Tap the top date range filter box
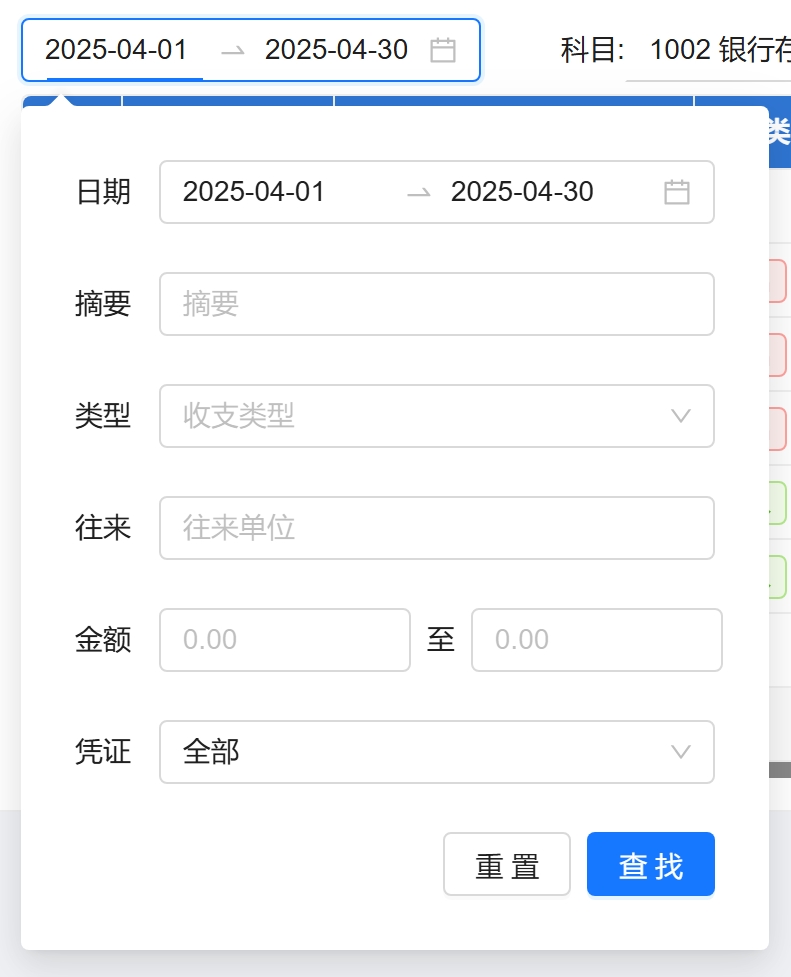The width and height of the screenshot is (791, 977). pos(250,50)
